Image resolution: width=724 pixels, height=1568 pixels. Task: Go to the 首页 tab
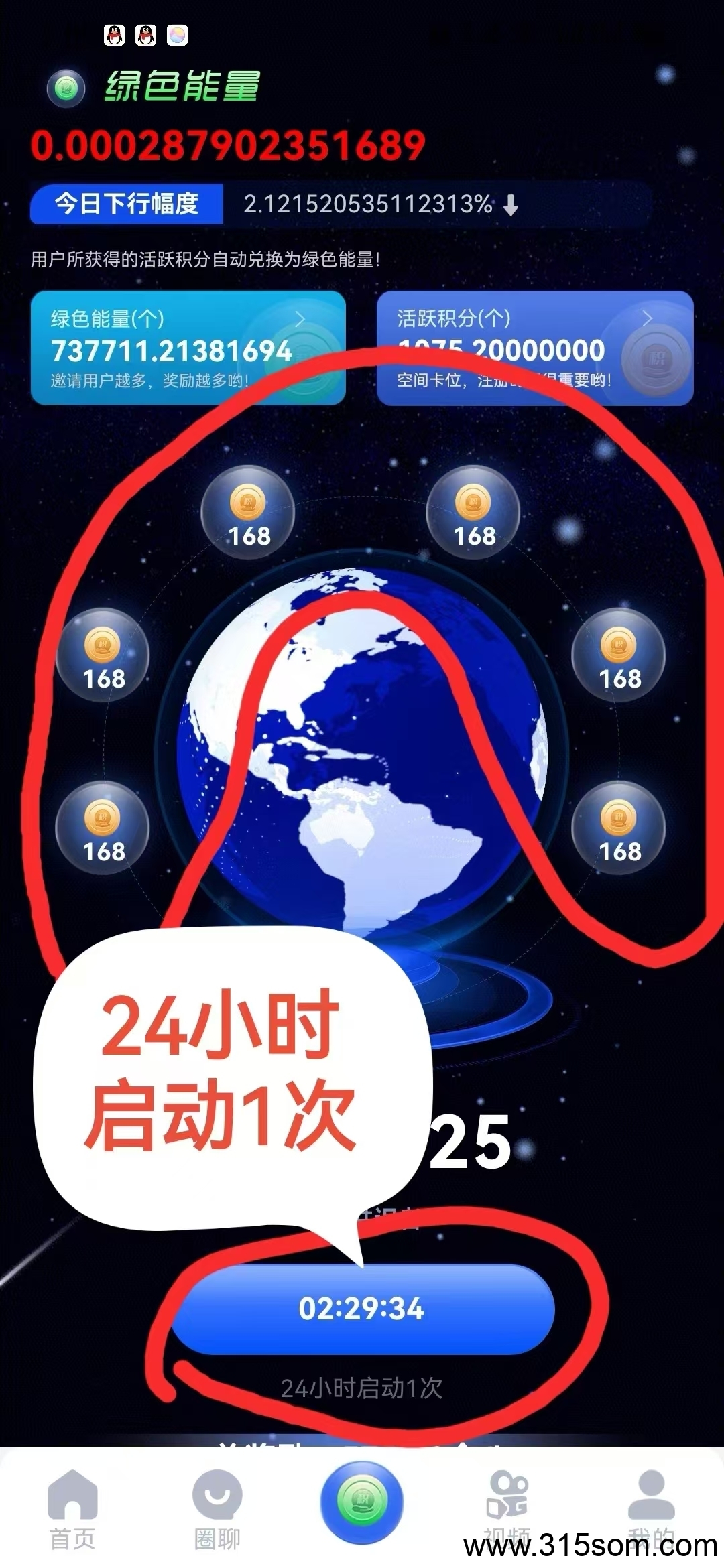[72, 1508]
